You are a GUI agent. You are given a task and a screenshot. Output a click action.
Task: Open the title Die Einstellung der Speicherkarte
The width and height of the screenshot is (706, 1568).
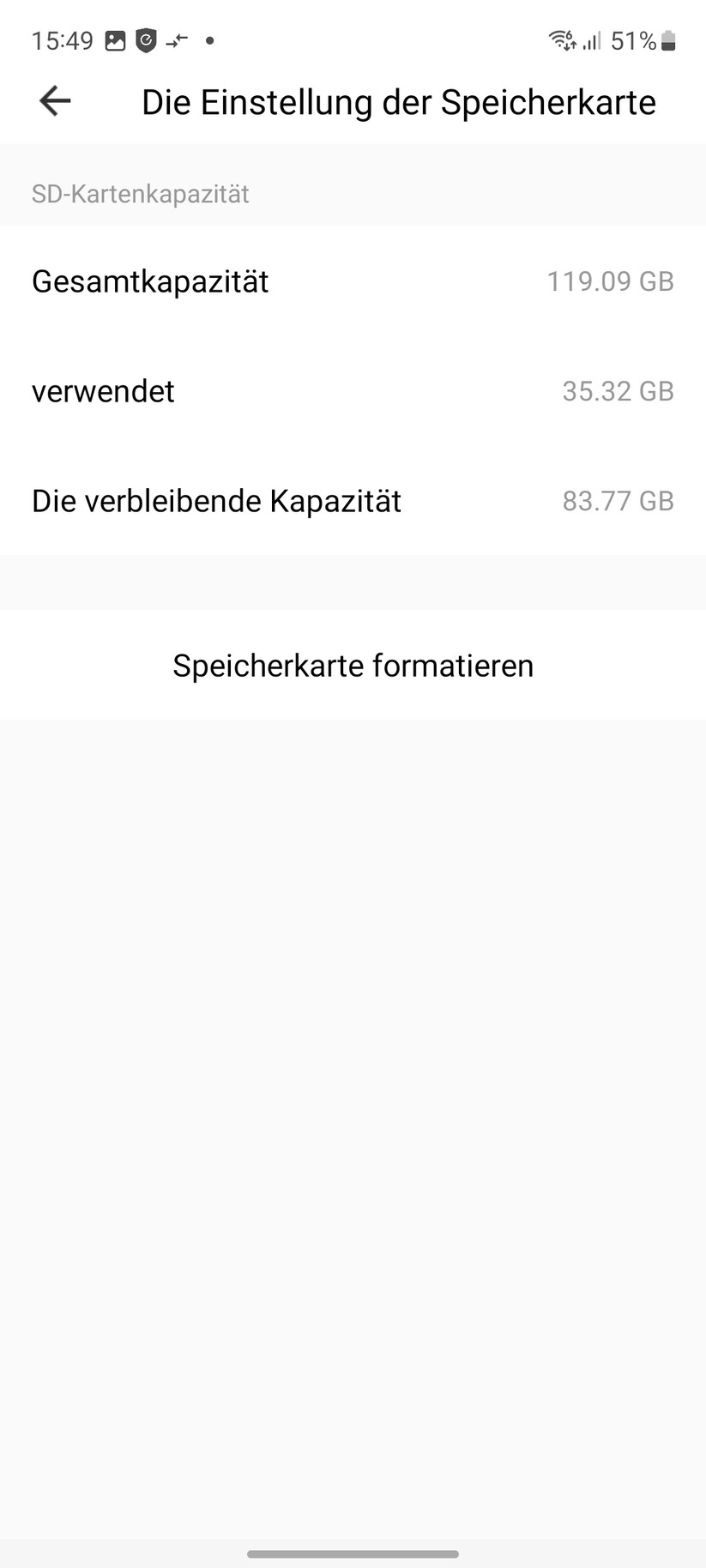tap(398, 101)
